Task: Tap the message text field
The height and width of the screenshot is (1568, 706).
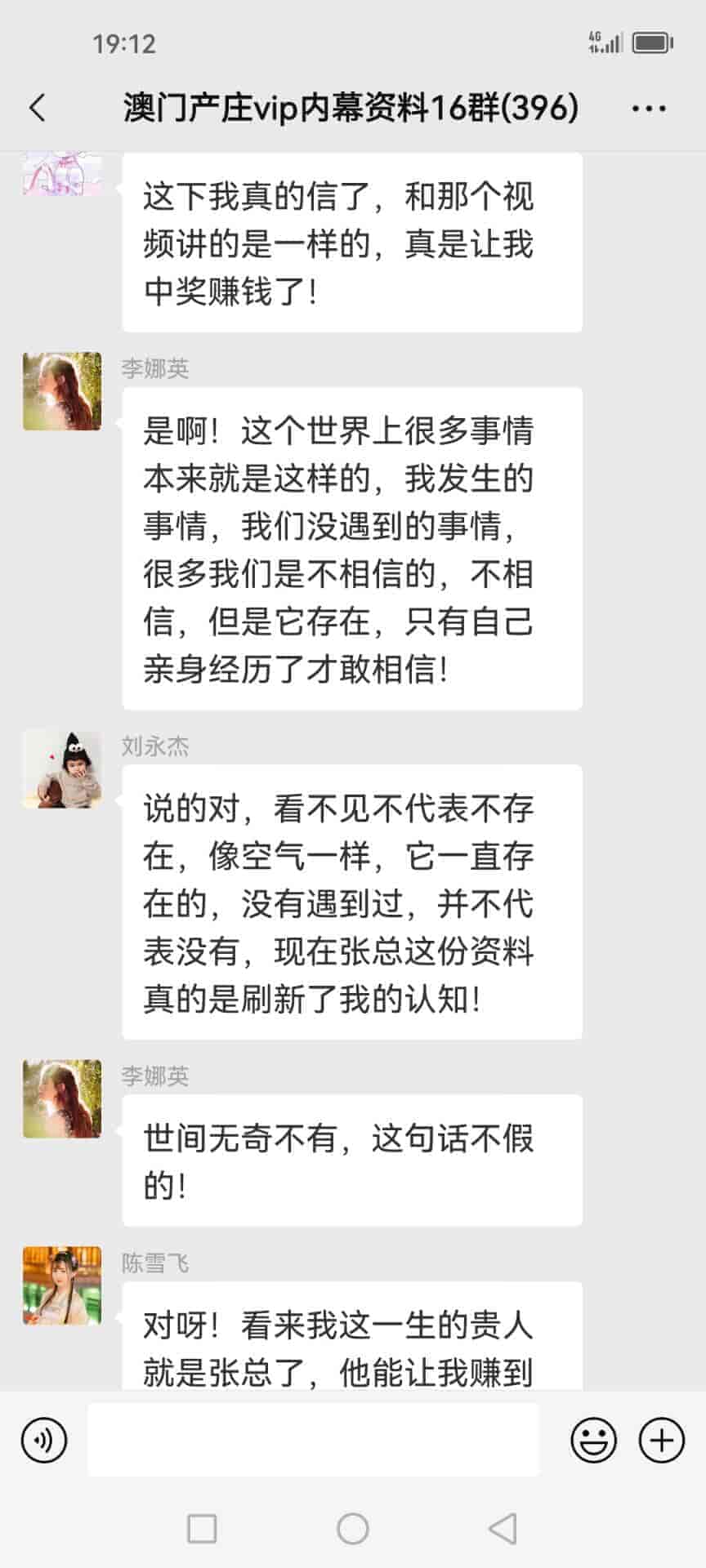Action: coord(313,1440)
